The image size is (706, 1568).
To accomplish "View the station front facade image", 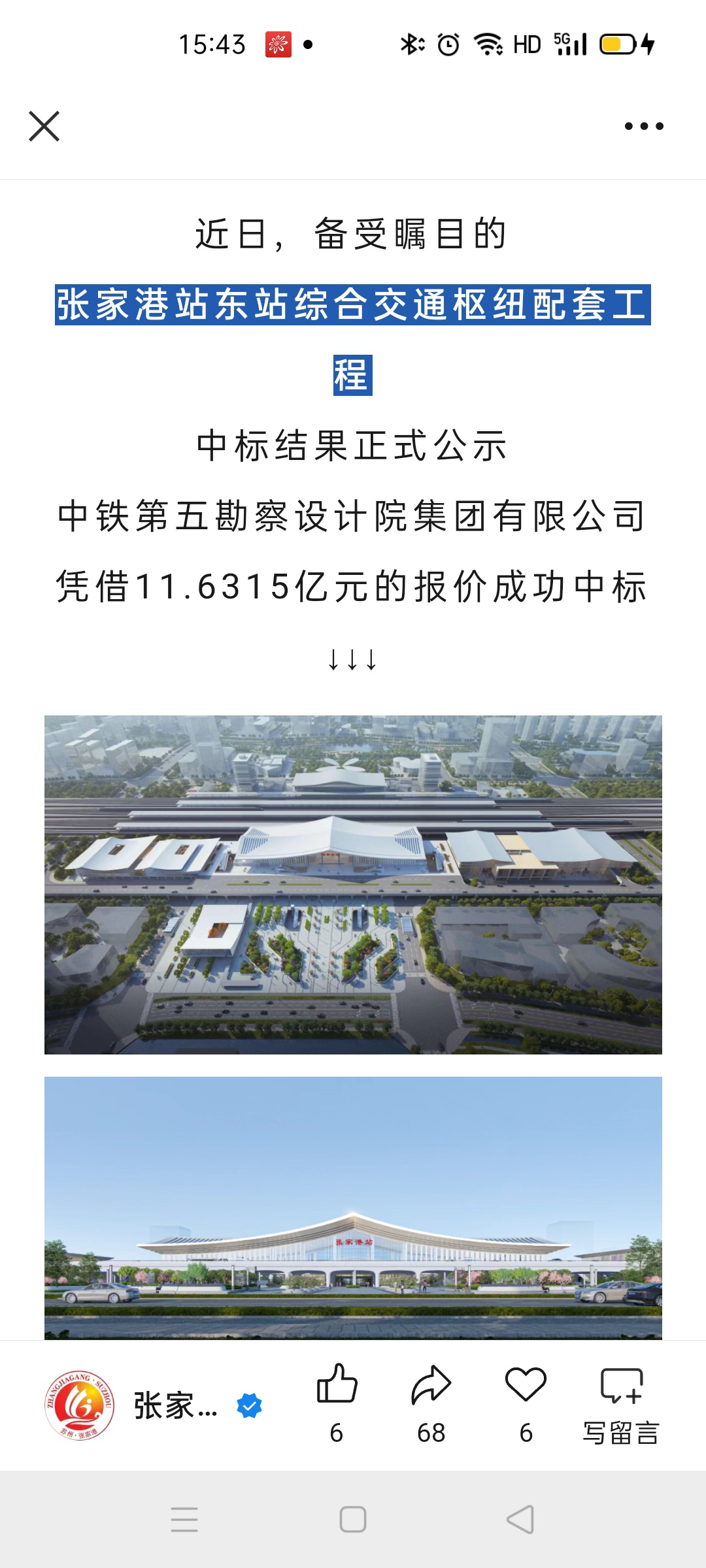I will 353,1207.
